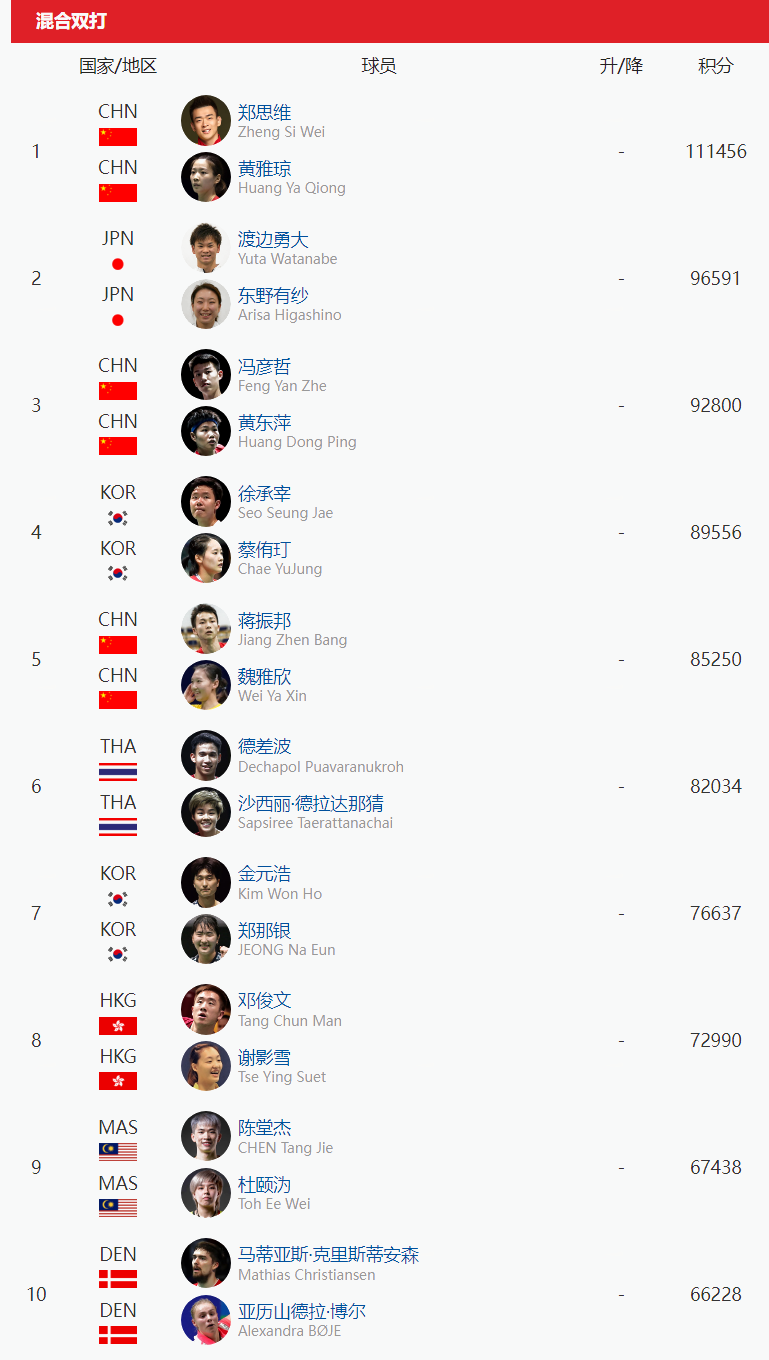The height and width of the screenshot is (1360, 769).
Task: Open 郑那银 JEONG Na Eun's profile
Action: pyautogui.click(x=264, y=930)
